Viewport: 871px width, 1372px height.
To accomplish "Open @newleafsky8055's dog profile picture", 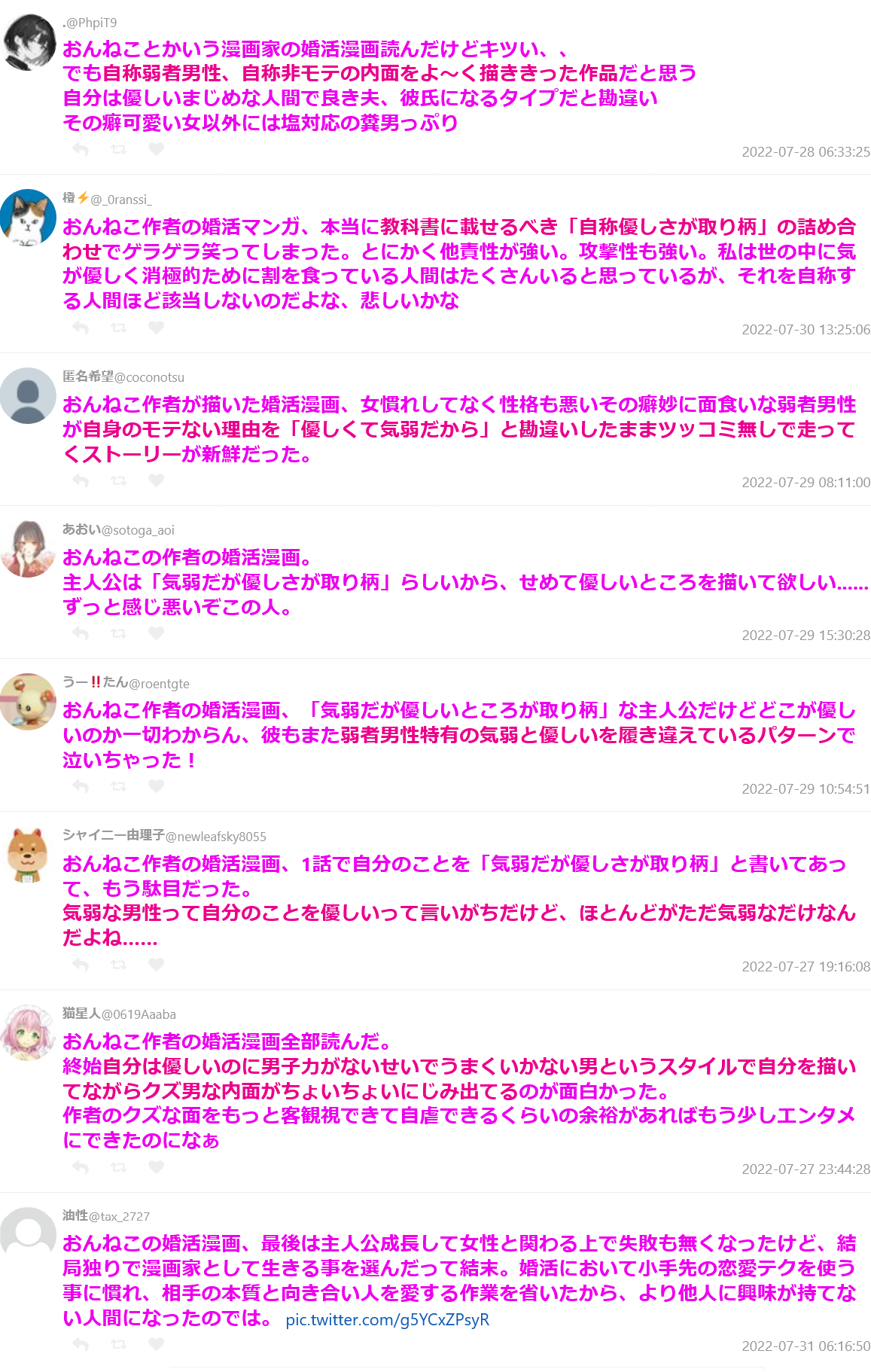I will coord(28,855).
